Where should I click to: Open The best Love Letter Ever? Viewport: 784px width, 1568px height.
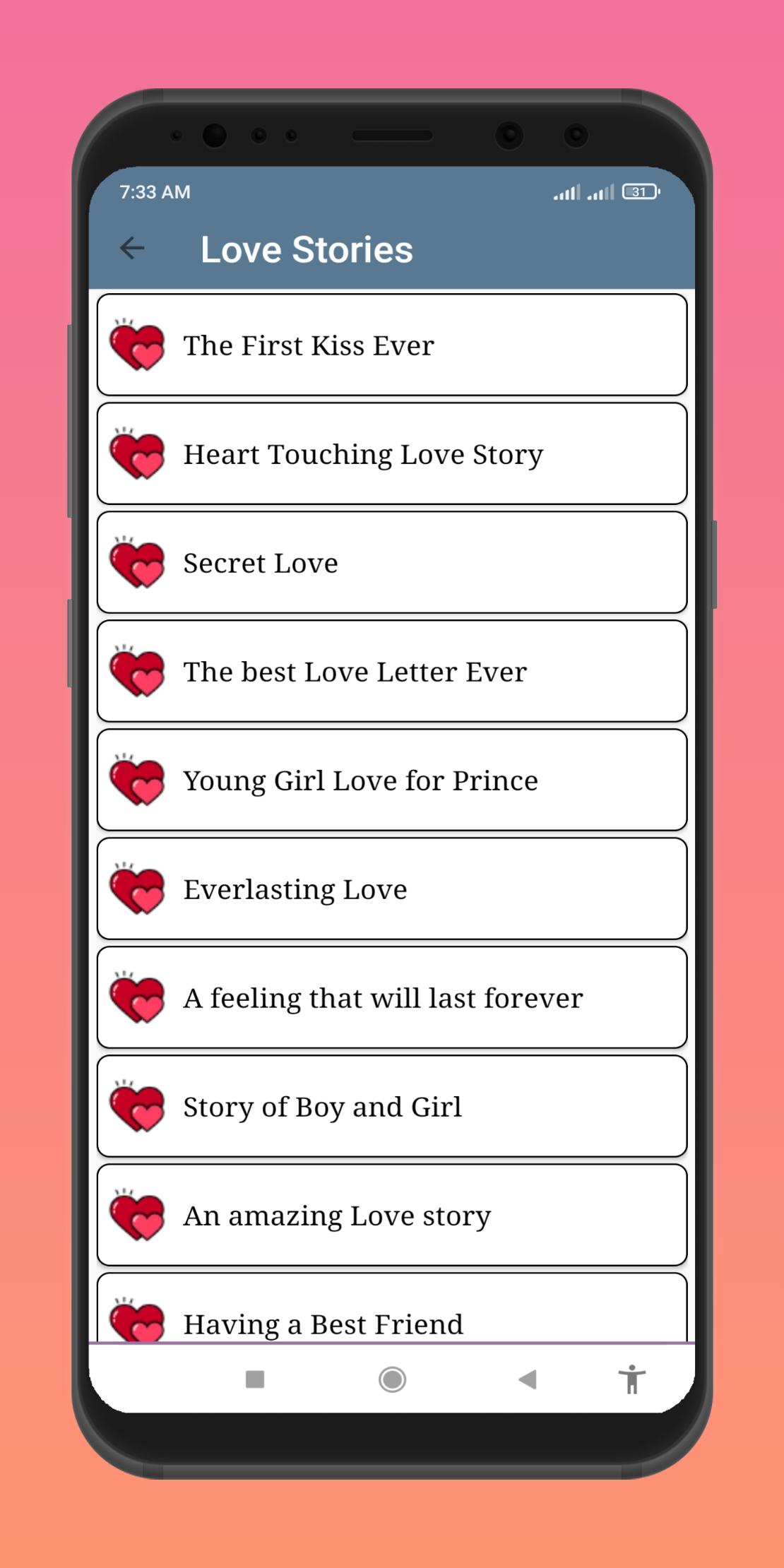(x=392, y=672)
